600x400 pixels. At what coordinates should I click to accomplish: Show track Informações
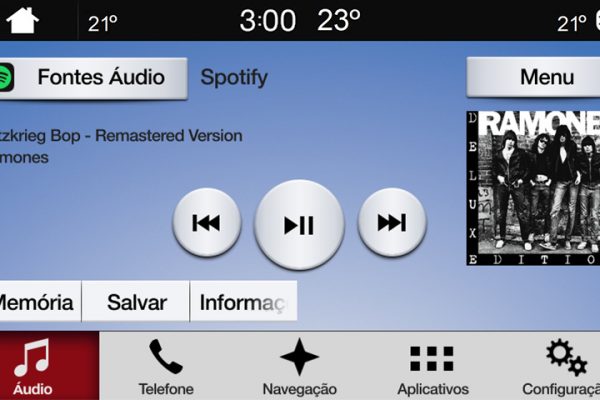click(245, 302)
